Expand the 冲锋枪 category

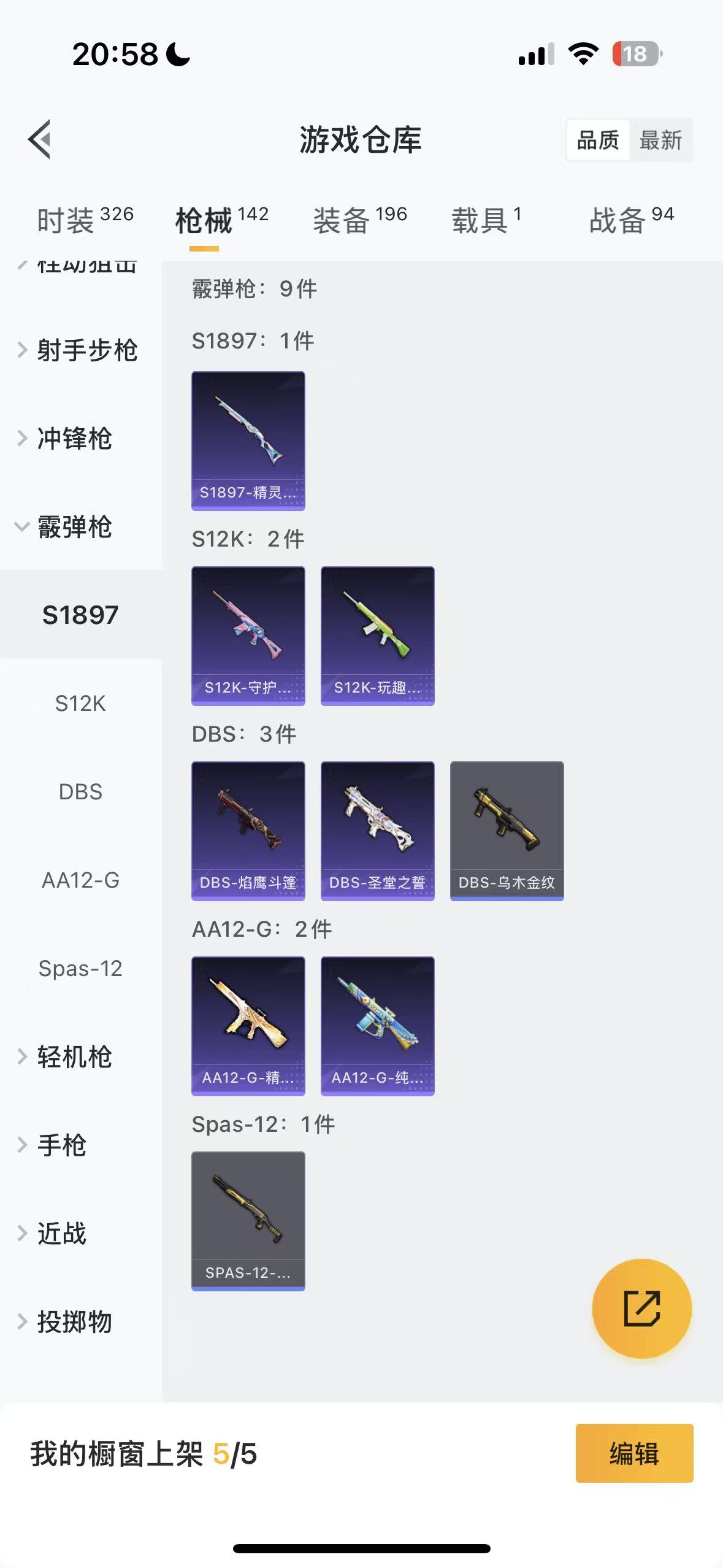click(x=74, y=439)
